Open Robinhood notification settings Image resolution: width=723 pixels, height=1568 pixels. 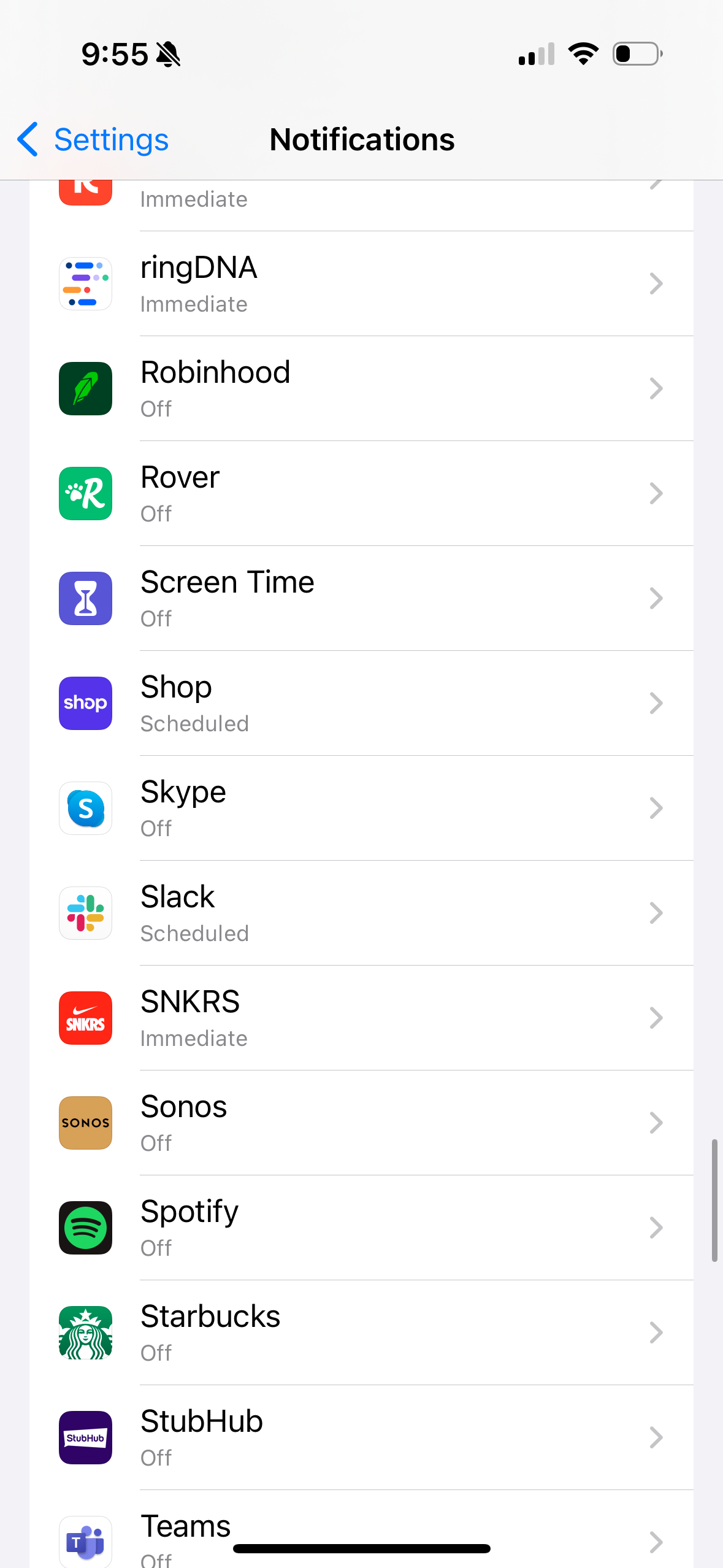tap(361, 389)
